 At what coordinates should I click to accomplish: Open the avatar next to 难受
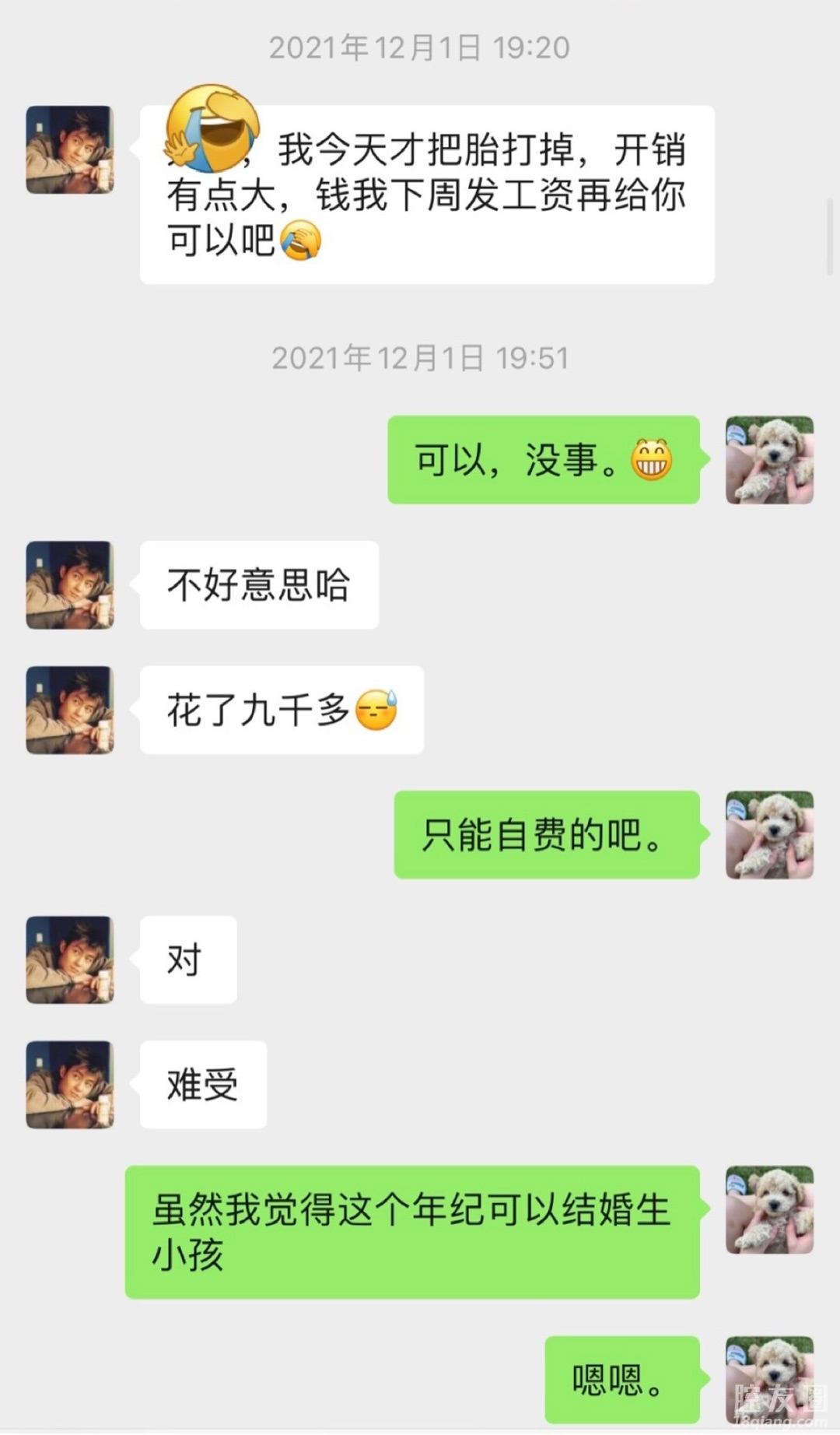70,1084
